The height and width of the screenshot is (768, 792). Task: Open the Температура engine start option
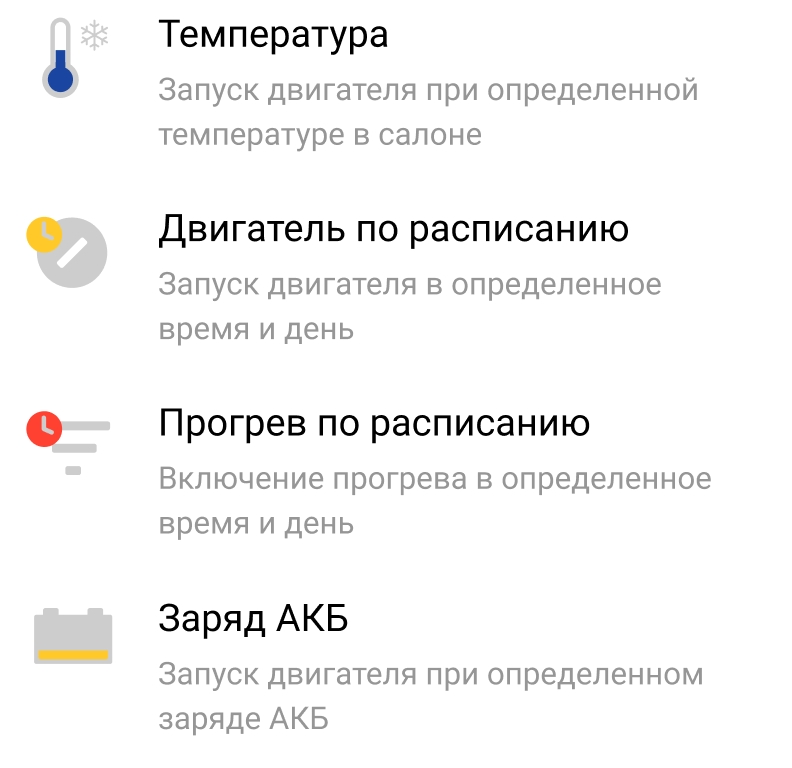click(273, 36)
